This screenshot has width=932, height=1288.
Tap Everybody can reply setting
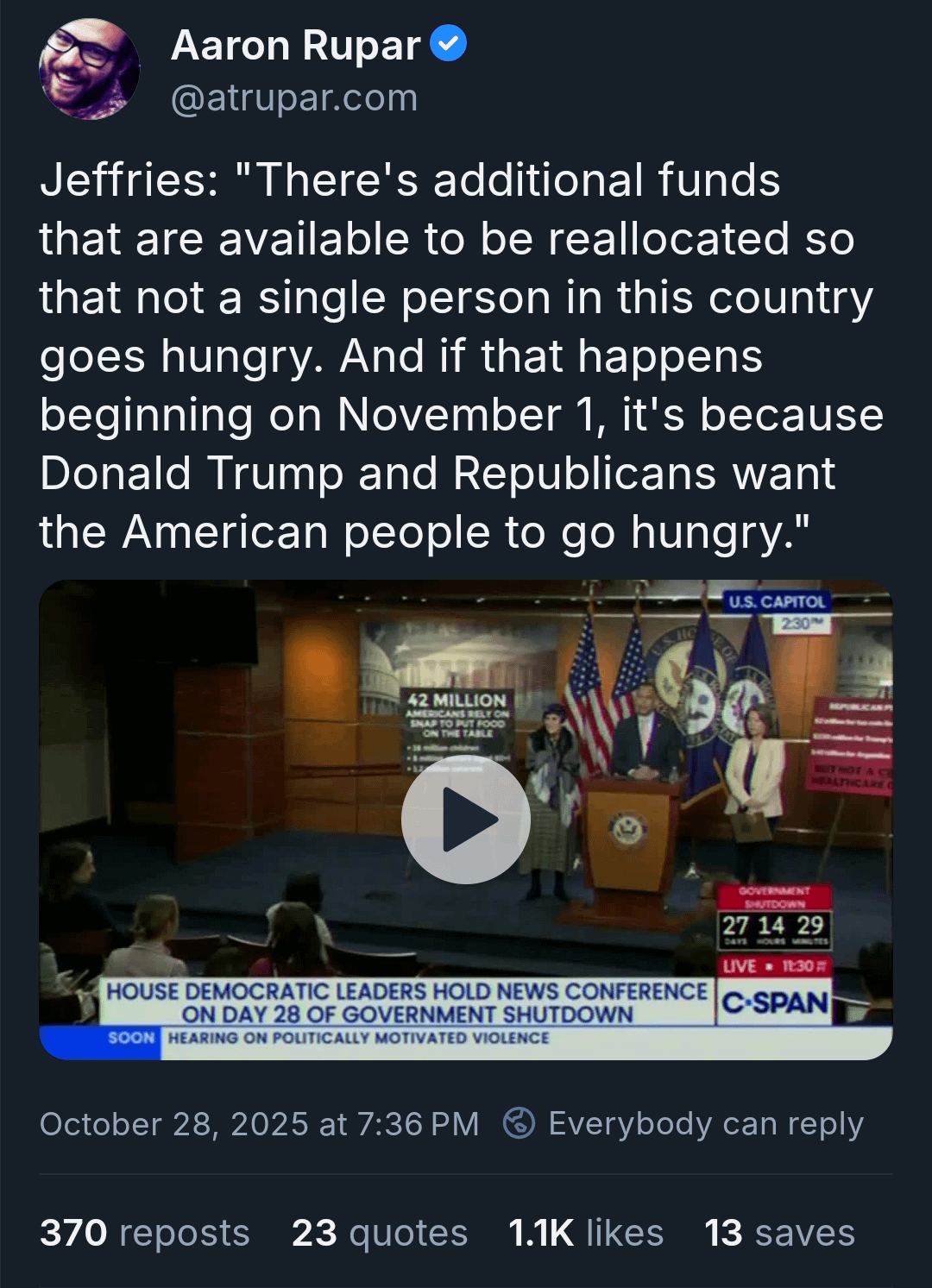tap(683, 1123)
